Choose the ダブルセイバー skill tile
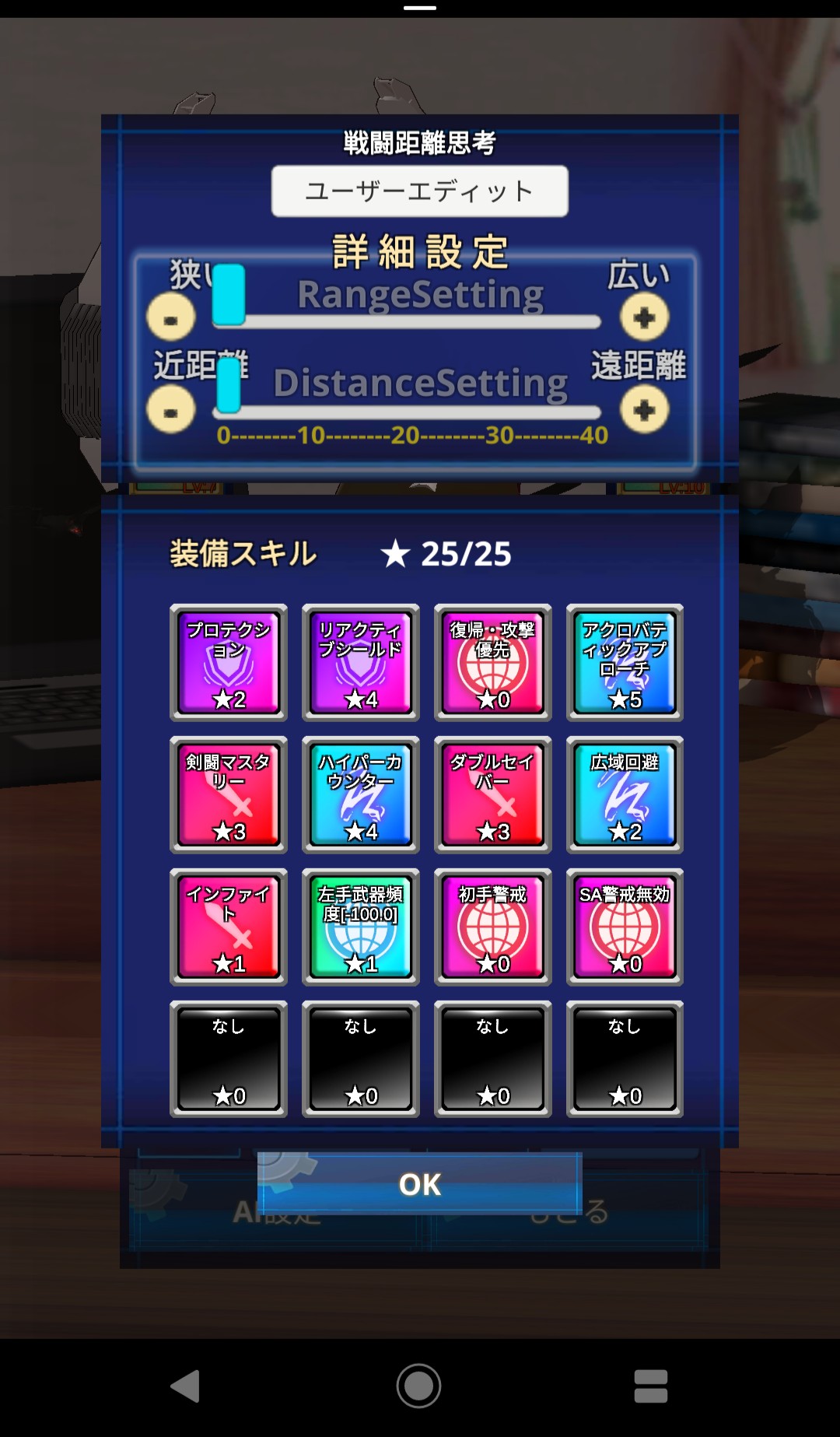Viewport: 840px width, 1437px height. [493, 795]
